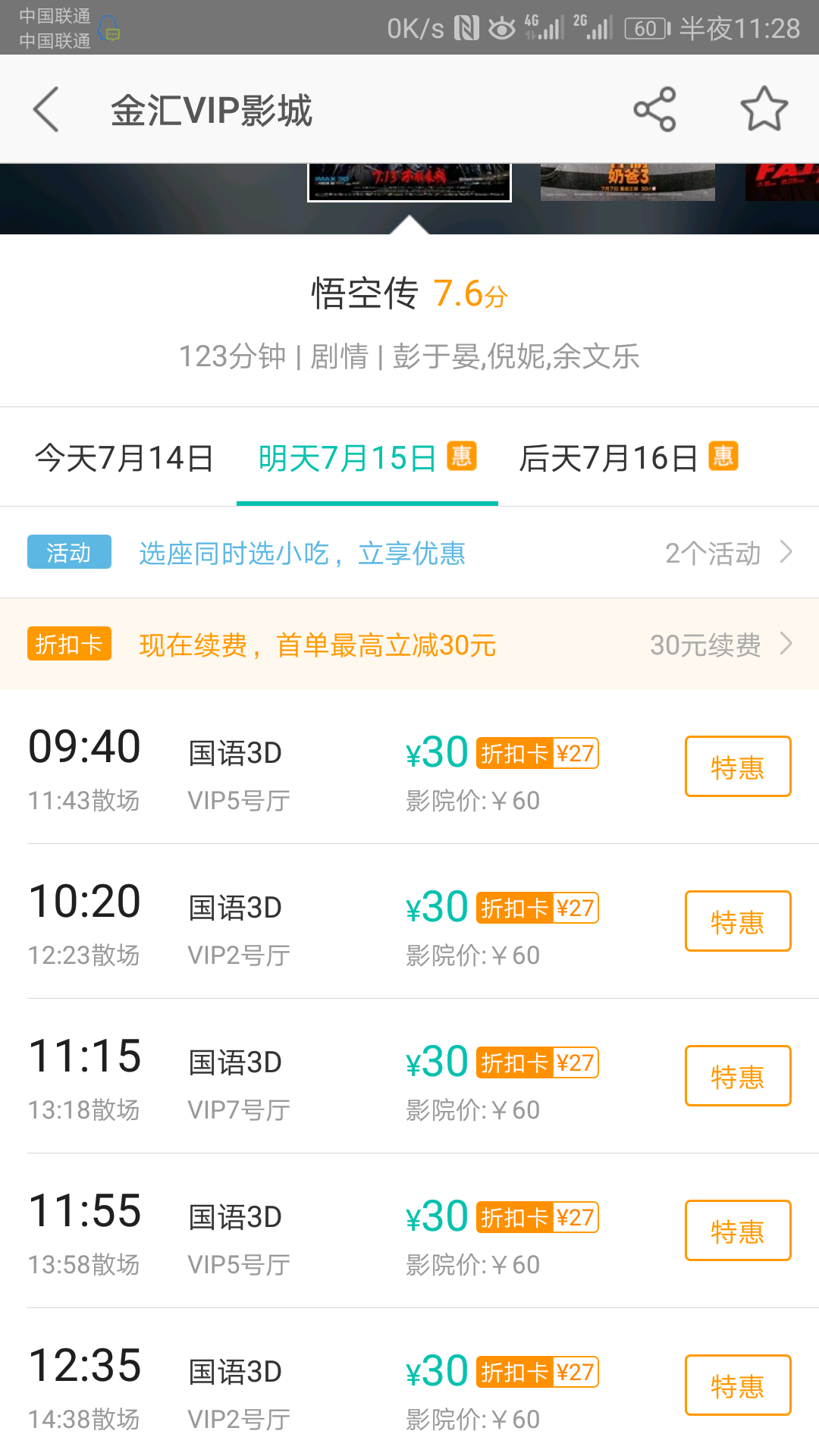Get 特惠 ticket for the 12:35 show
This screenshot has height=1456, width=819.
click(737, 1385)
